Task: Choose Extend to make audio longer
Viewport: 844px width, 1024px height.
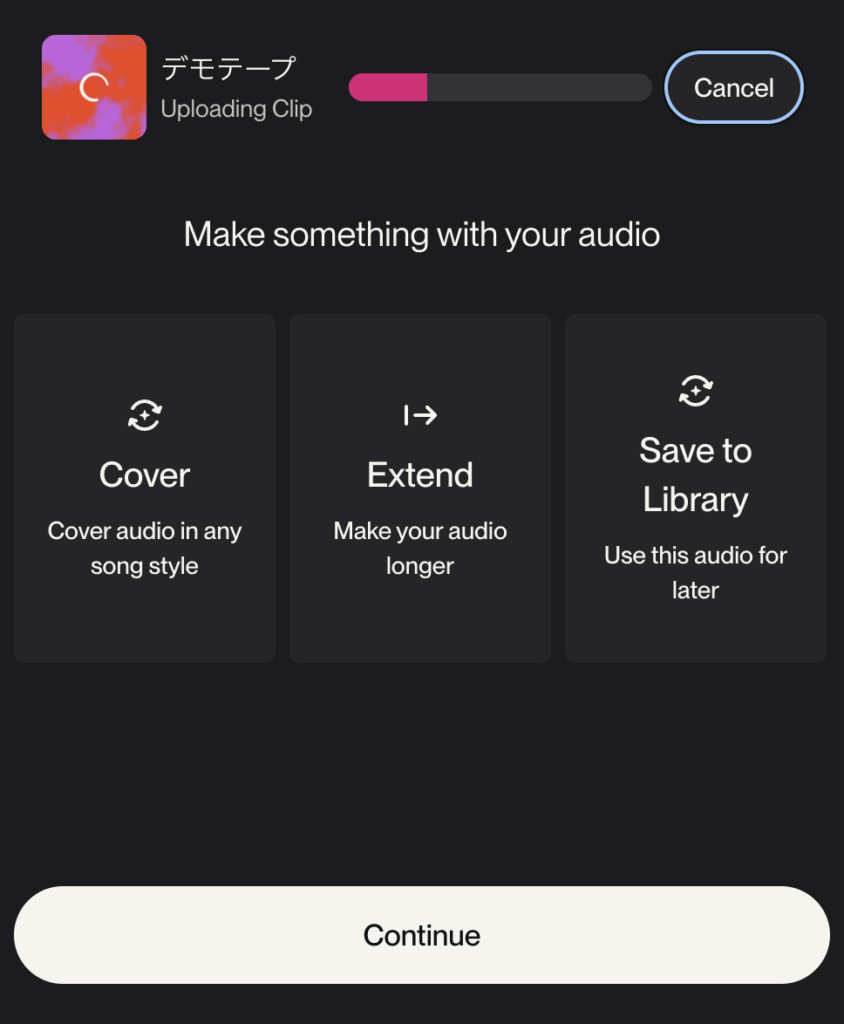Action: click(x=420, y=488)
